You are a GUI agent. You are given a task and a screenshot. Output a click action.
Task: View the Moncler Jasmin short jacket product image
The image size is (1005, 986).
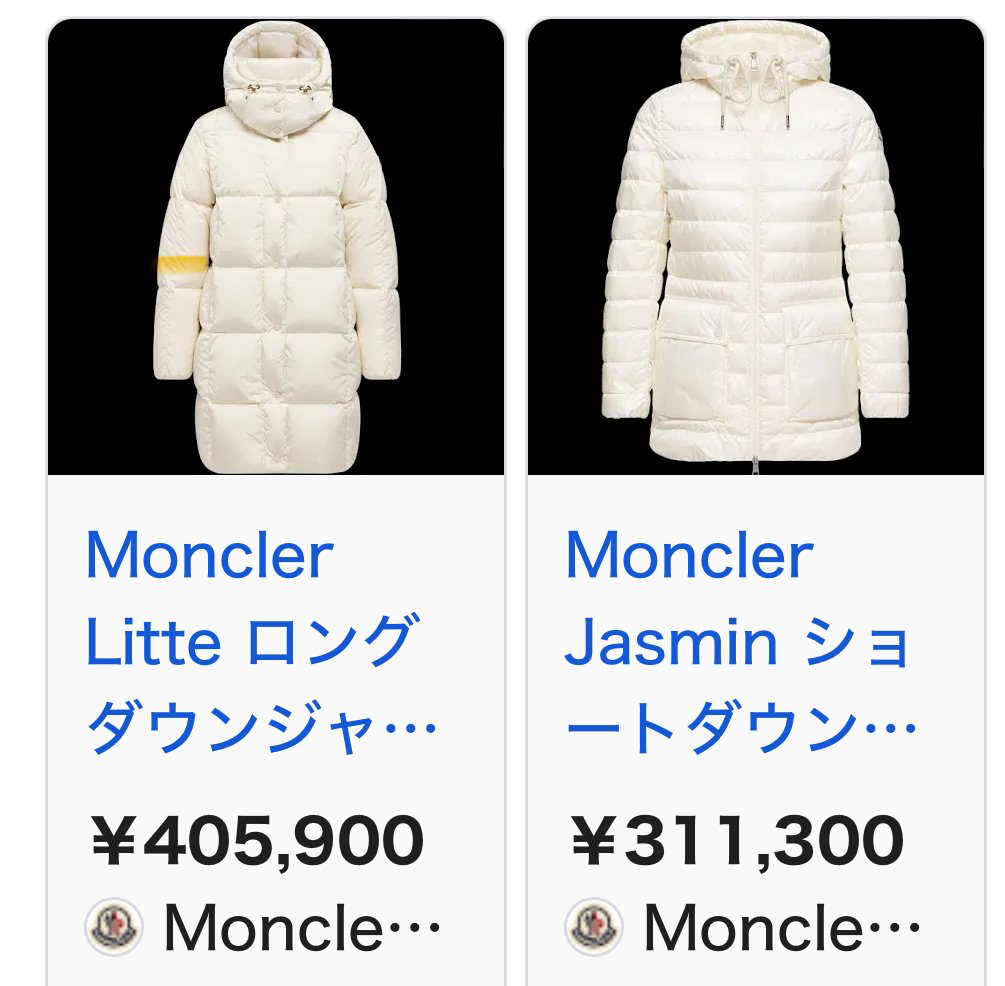point(755,248)
